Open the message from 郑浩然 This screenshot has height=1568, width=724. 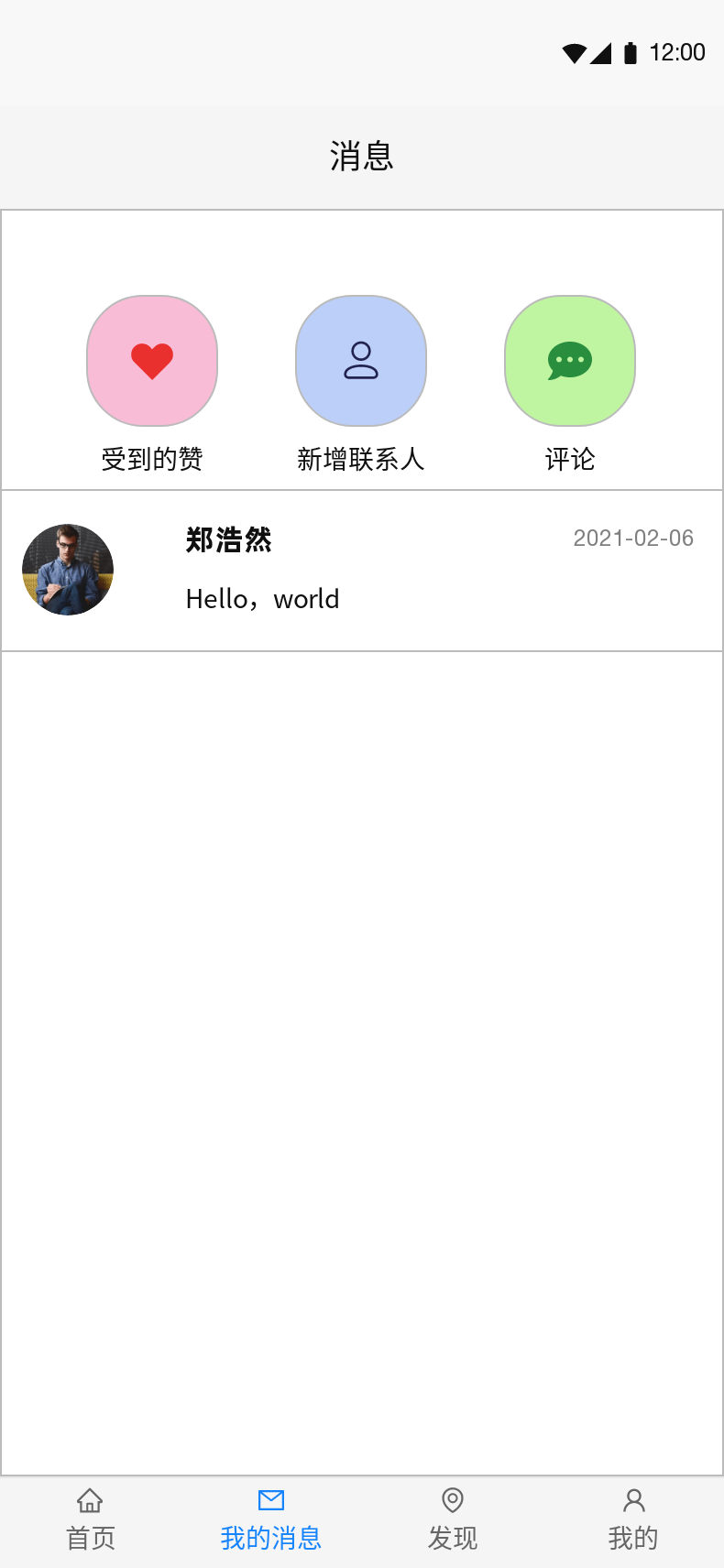362,571
